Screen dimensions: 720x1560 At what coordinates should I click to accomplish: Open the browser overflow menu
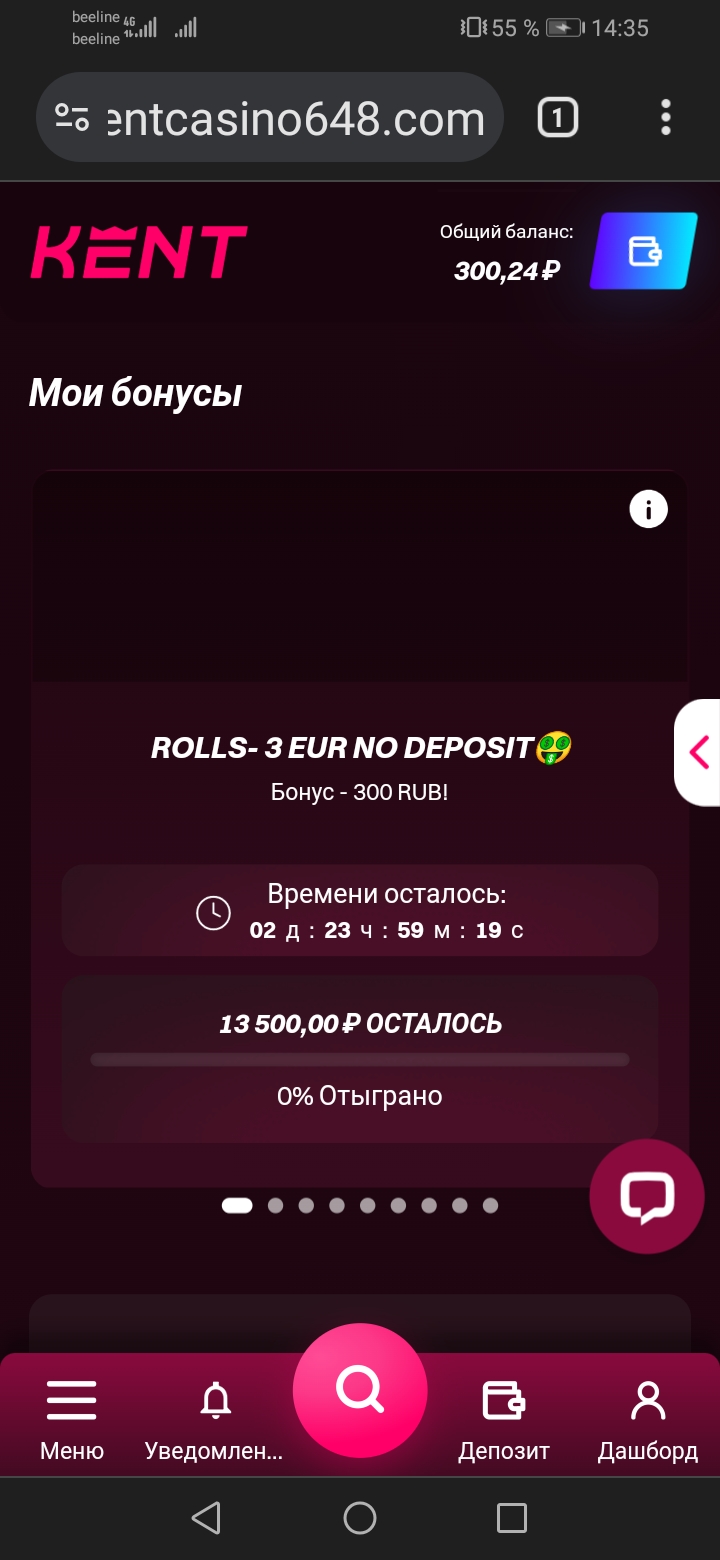666,118
